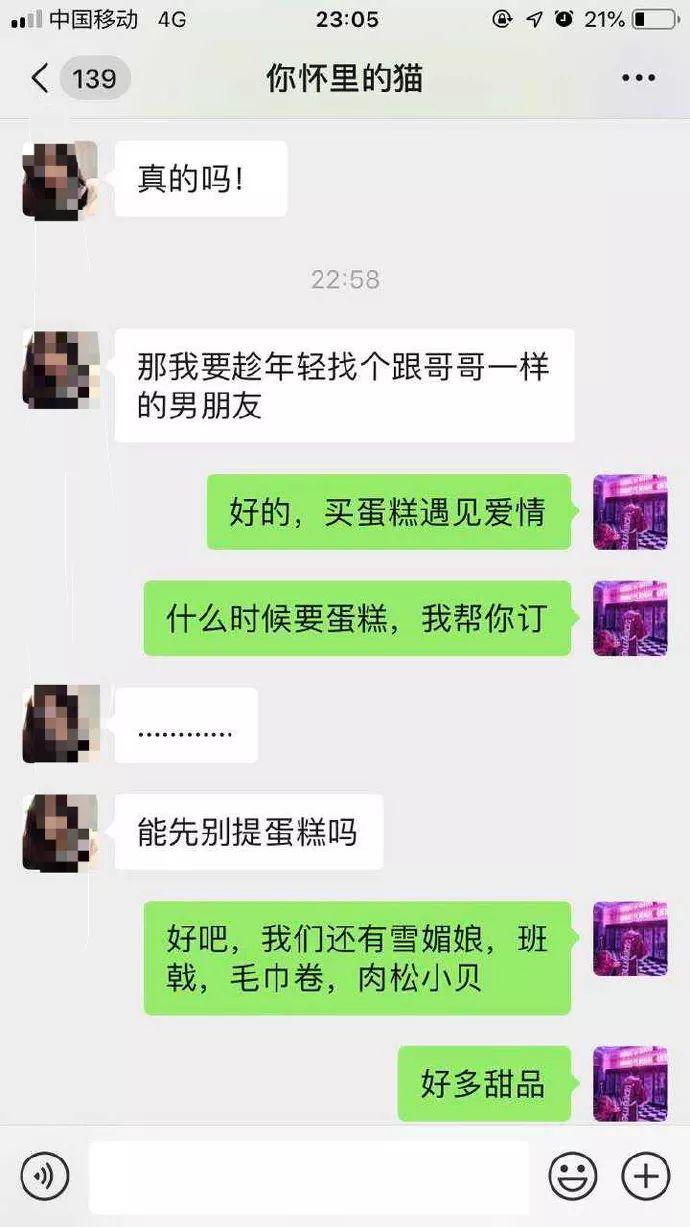Open contact avatar beside 真的吗!
The width and height of the screenshot is (690, 1227).
60,180
